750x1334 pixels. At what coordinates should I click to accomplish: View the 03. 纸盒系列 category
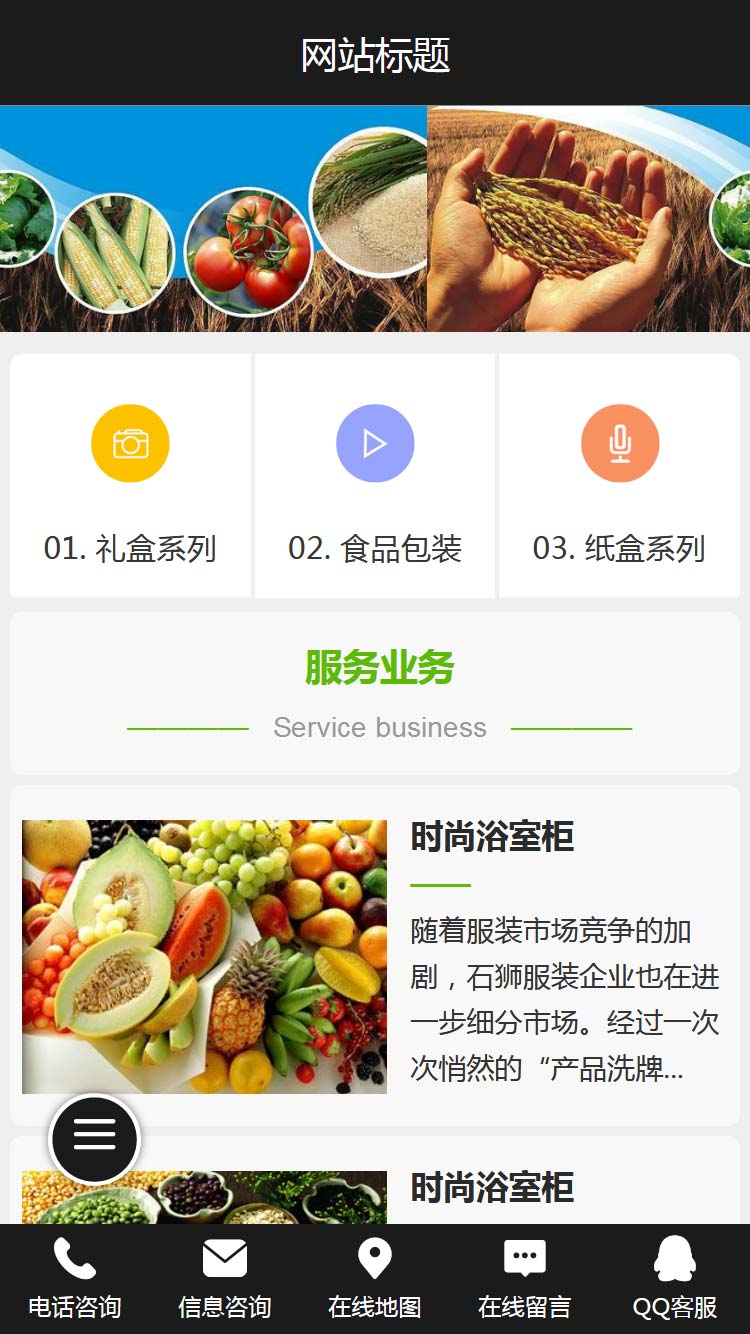[619, 476]
